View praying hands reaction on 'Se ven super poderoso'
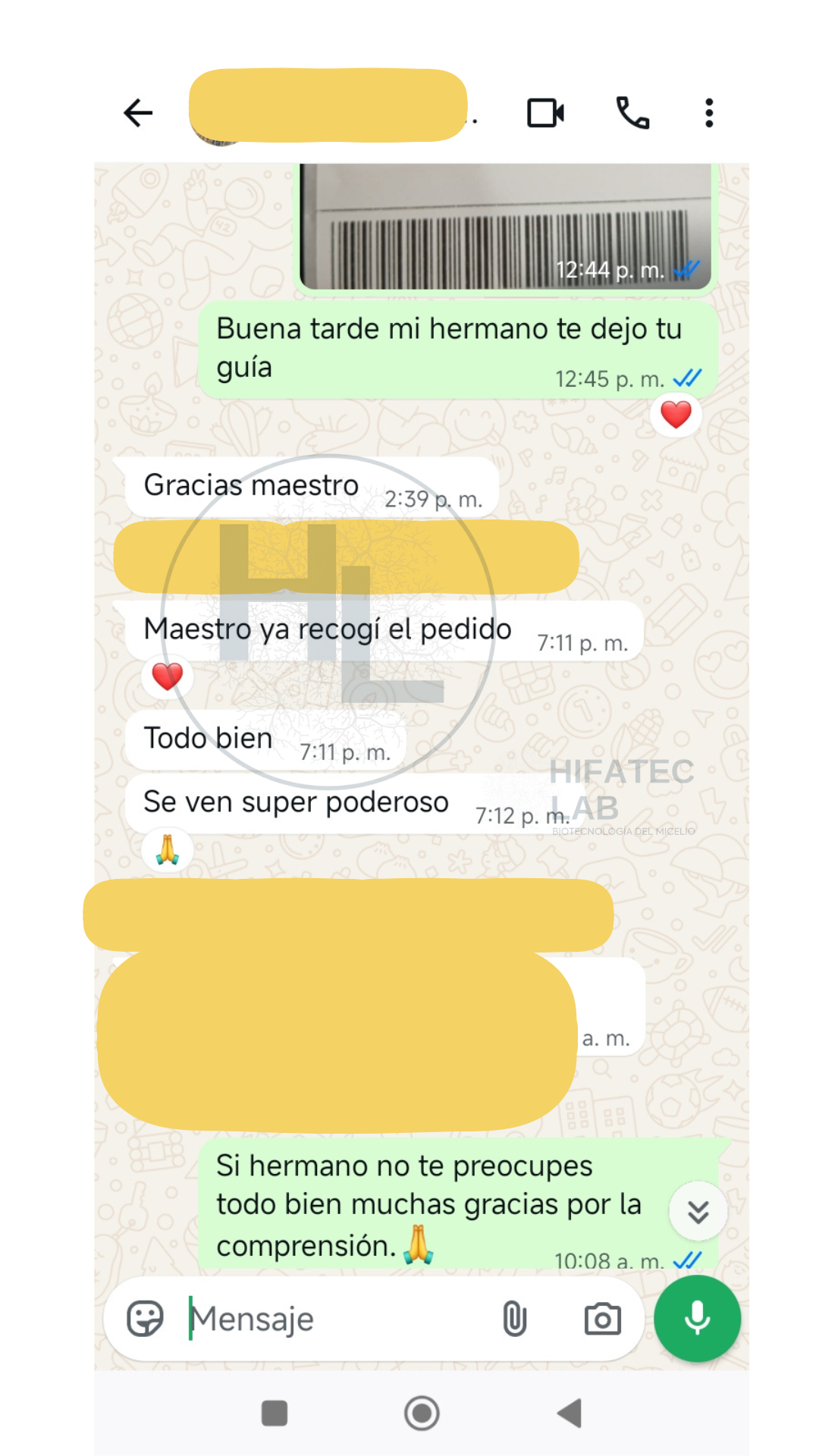Screen dimensions: 819x1456 click(x=167, y=849)
